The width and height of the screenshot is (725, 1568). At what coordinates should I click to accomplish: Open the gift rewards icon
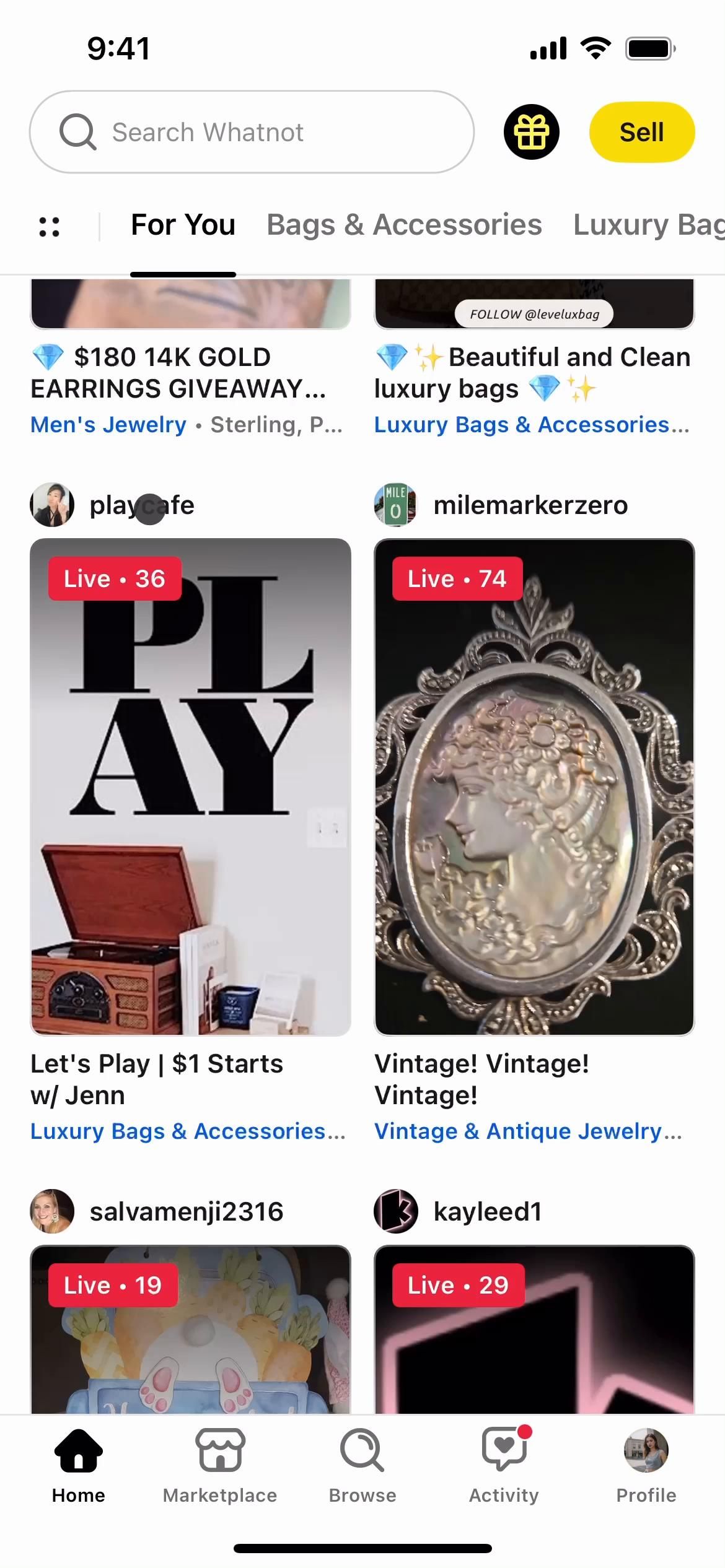tap(531, 132)
